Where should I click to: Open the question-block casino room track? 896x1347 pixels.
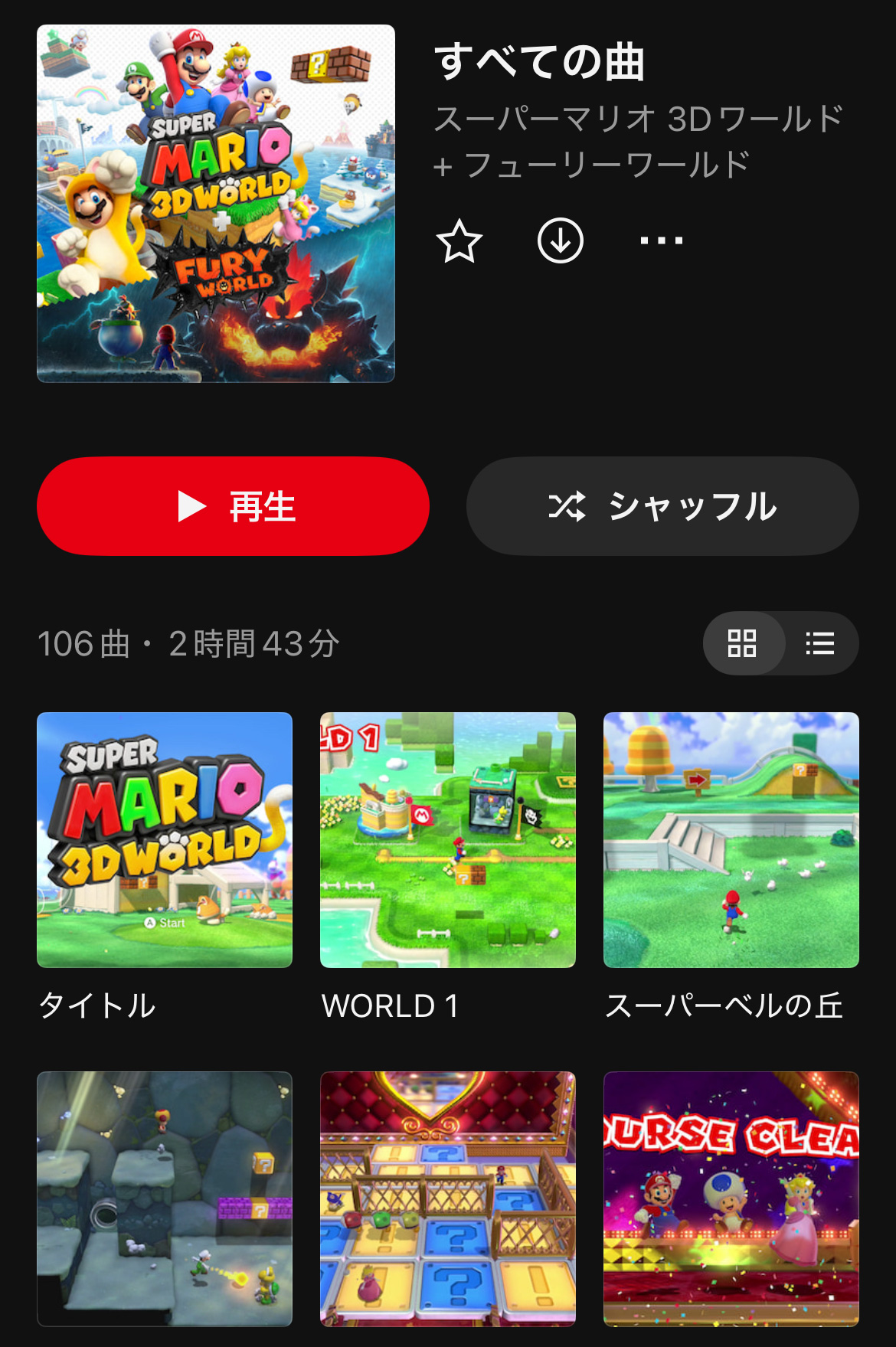448,1198
